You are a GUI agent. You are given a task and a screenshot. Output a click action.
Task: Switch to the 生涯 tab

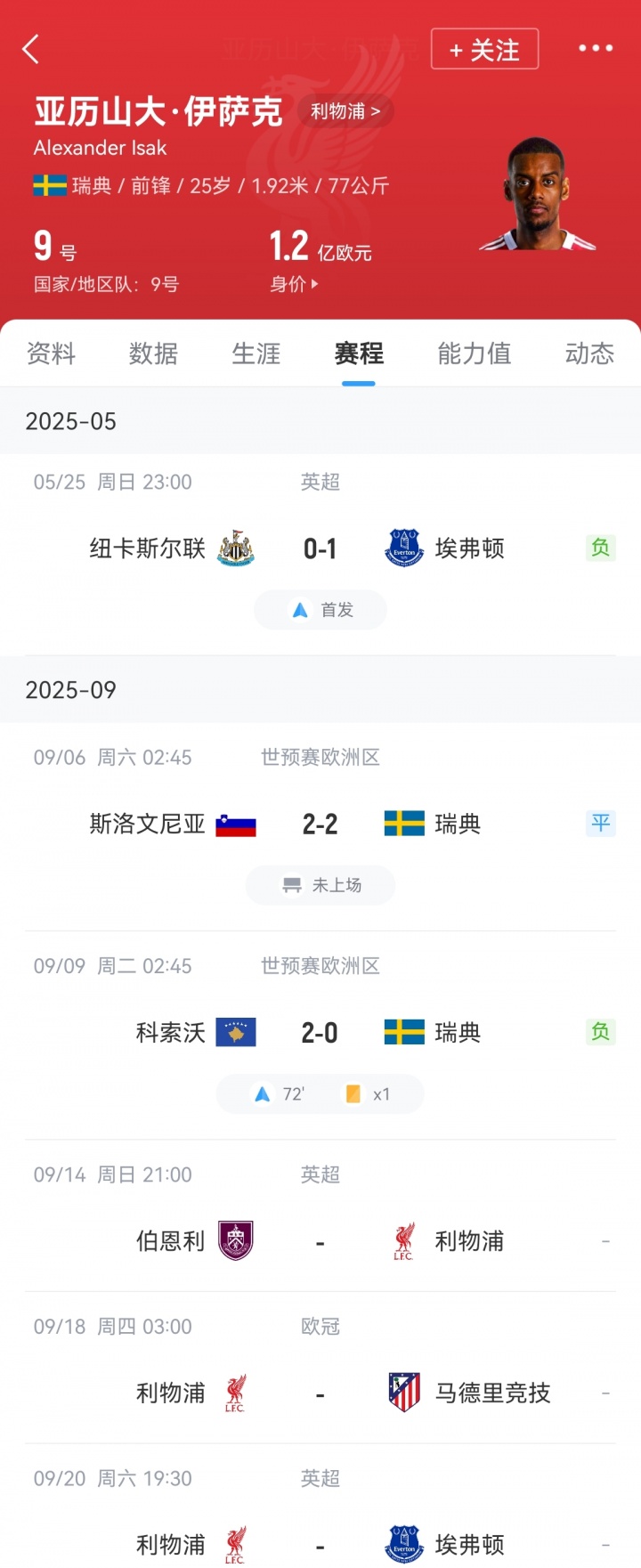(256, 353)
